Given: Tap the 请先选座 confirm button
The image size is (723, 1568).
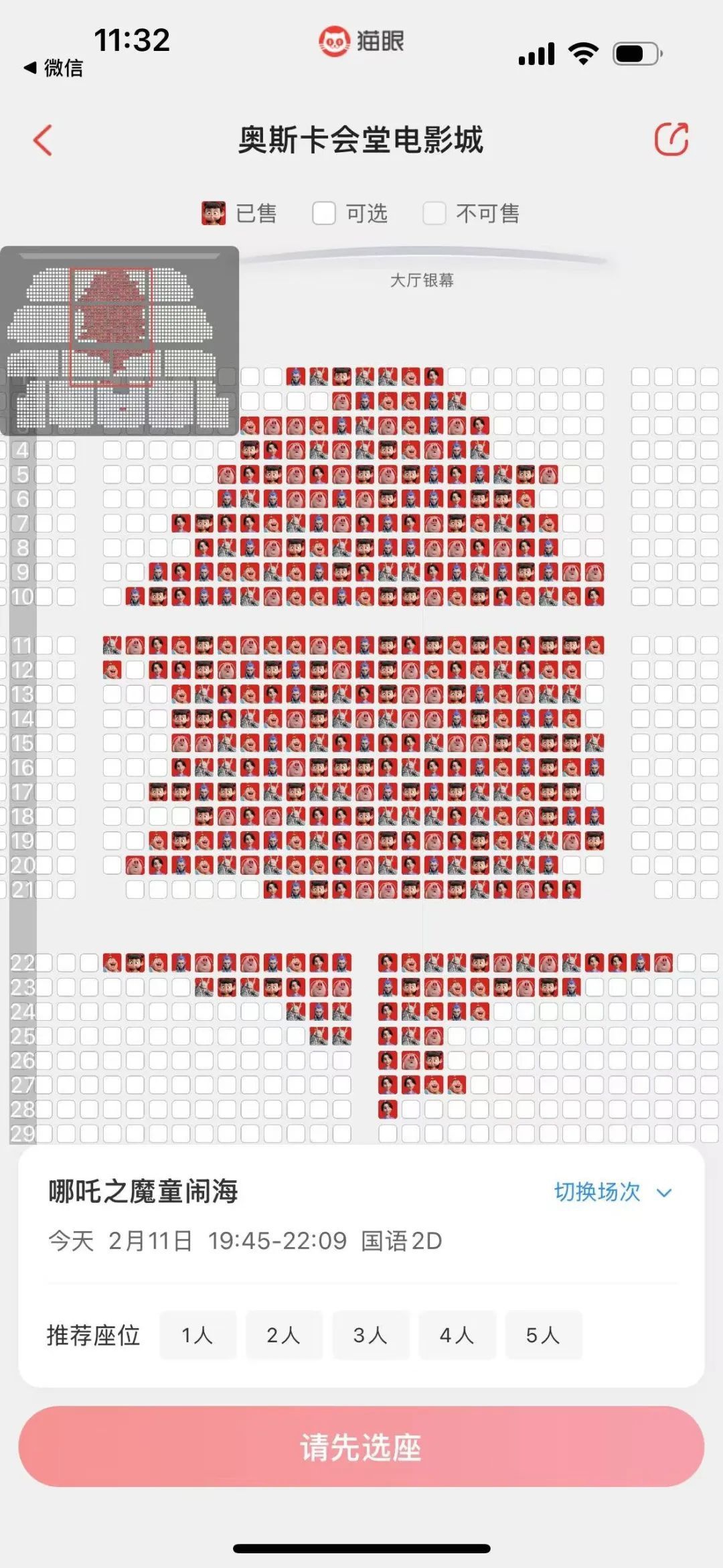Looking at the screenshot, I should coord(361,1447).
